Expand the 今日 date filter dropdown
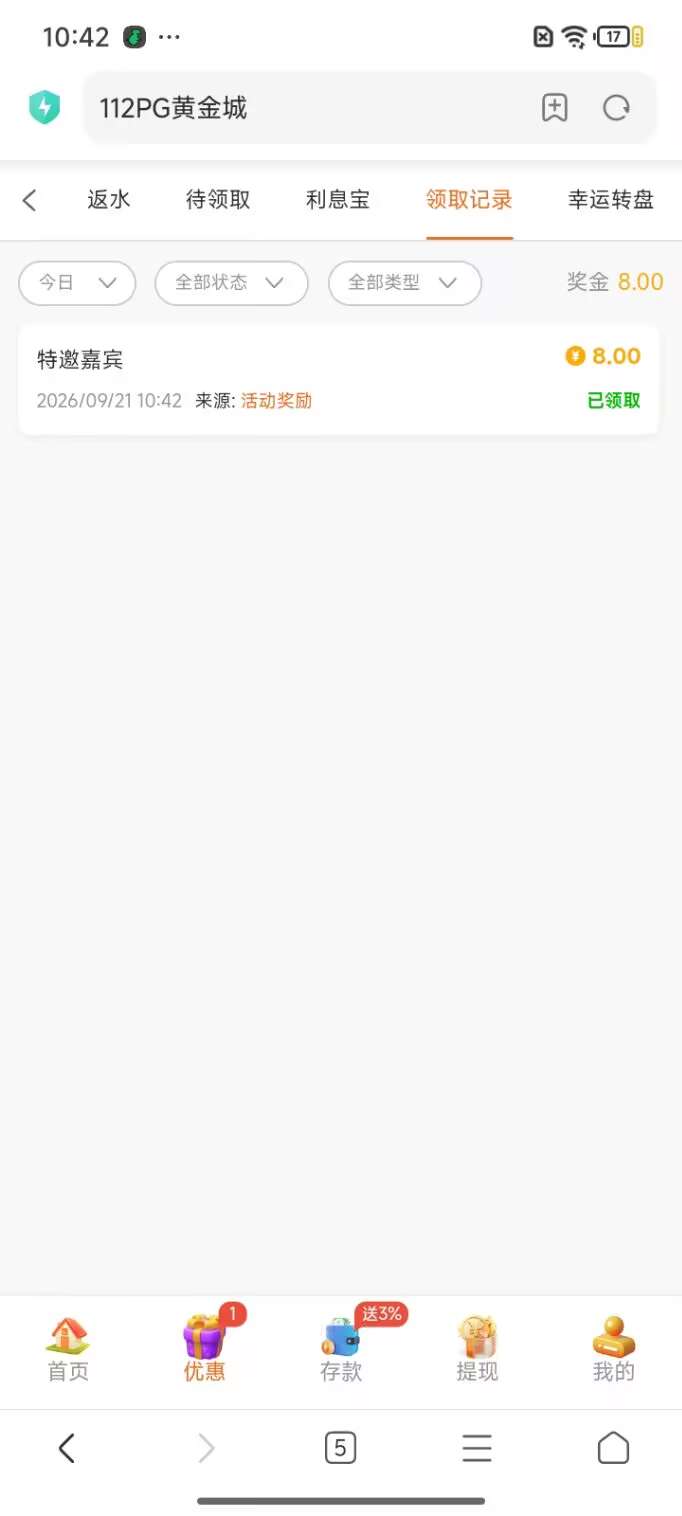The image size is (682, 1516). pos(77,283)
